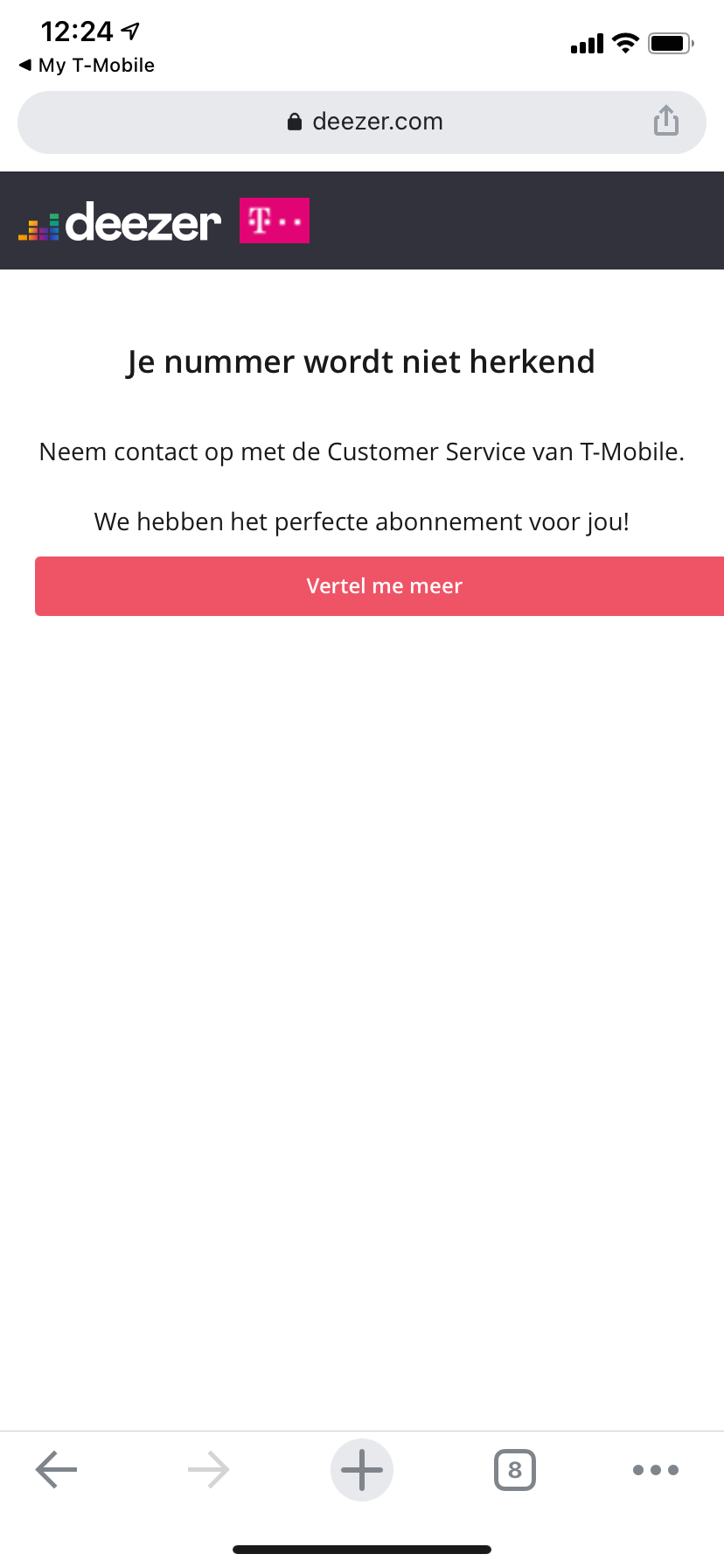This screenshot has width=724, height=1568.
Task: Tap the Vertel me meer button
Action: pyautogui.click(x=379, y=586)
